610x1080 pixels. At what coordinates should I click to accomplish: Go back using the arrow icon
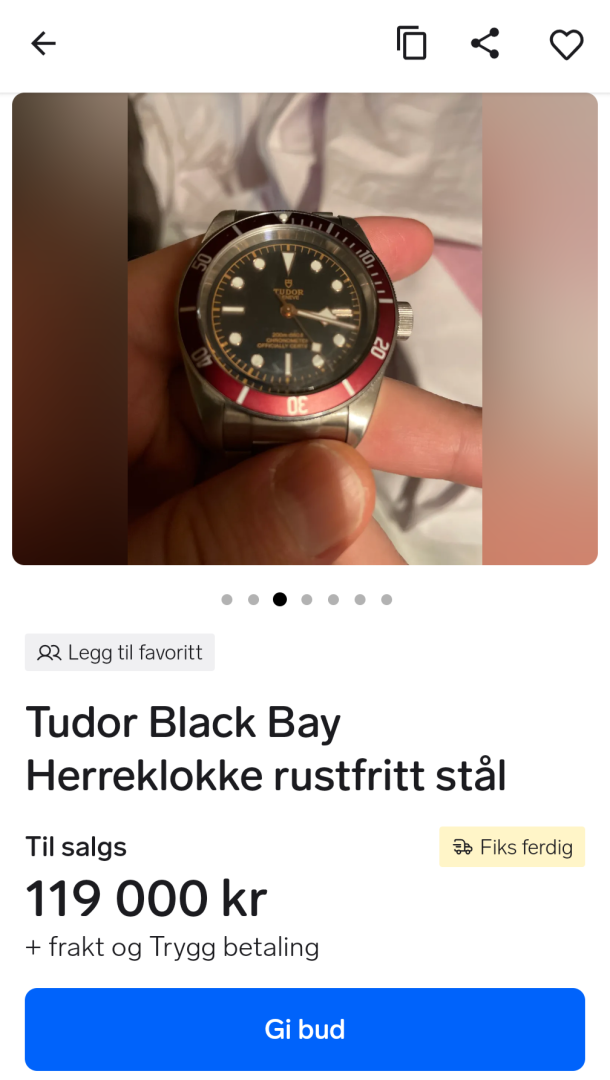click(x=43, y=43)
